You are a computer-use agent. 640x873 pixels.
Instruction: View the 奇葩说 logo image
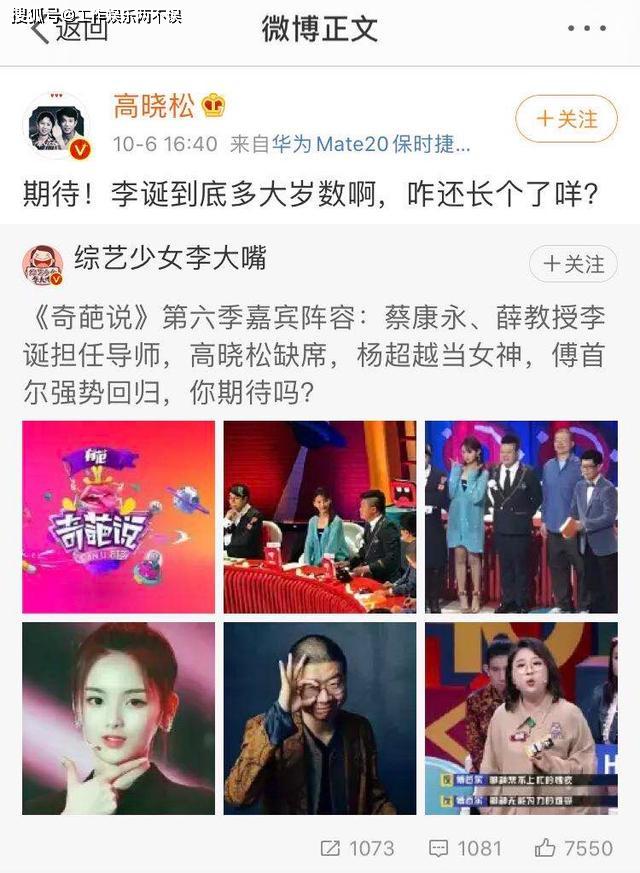119,516
